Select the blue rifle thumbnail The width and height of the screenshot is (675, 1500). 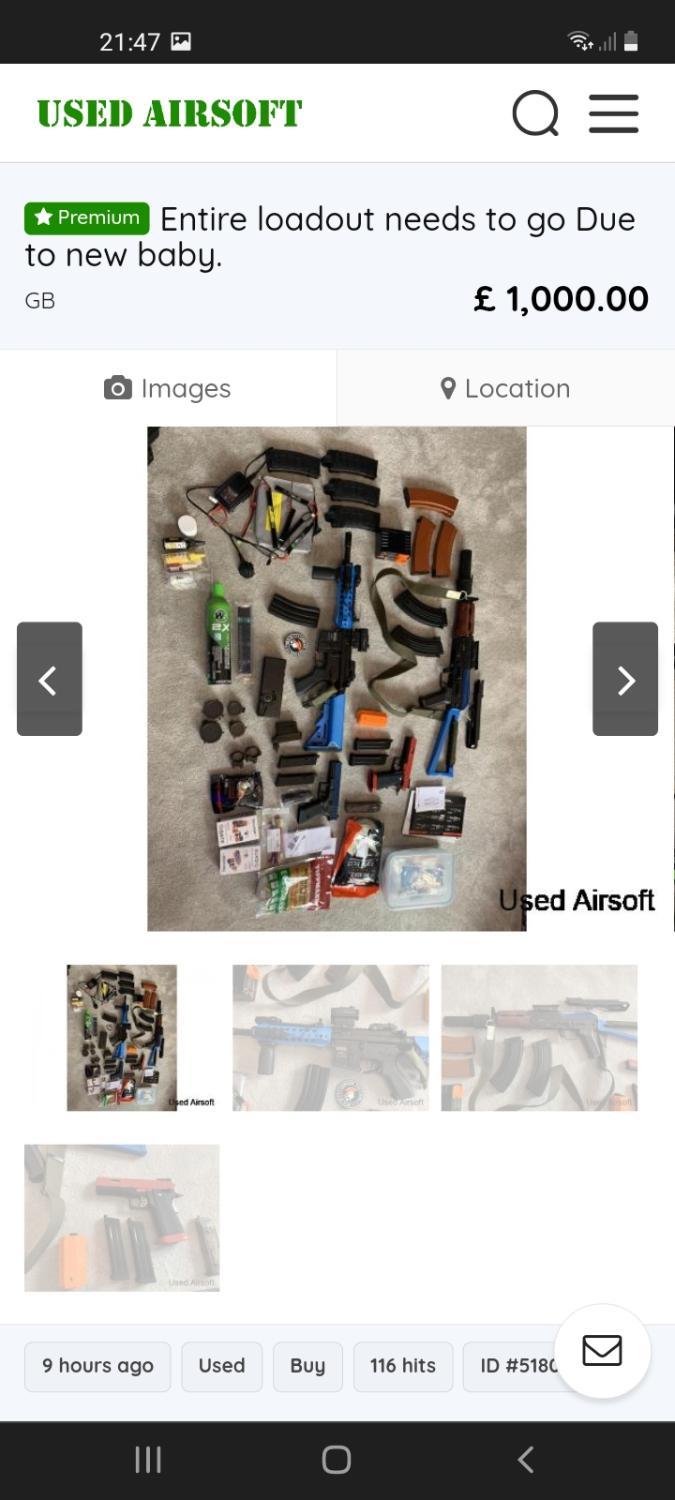point(330,1037)
